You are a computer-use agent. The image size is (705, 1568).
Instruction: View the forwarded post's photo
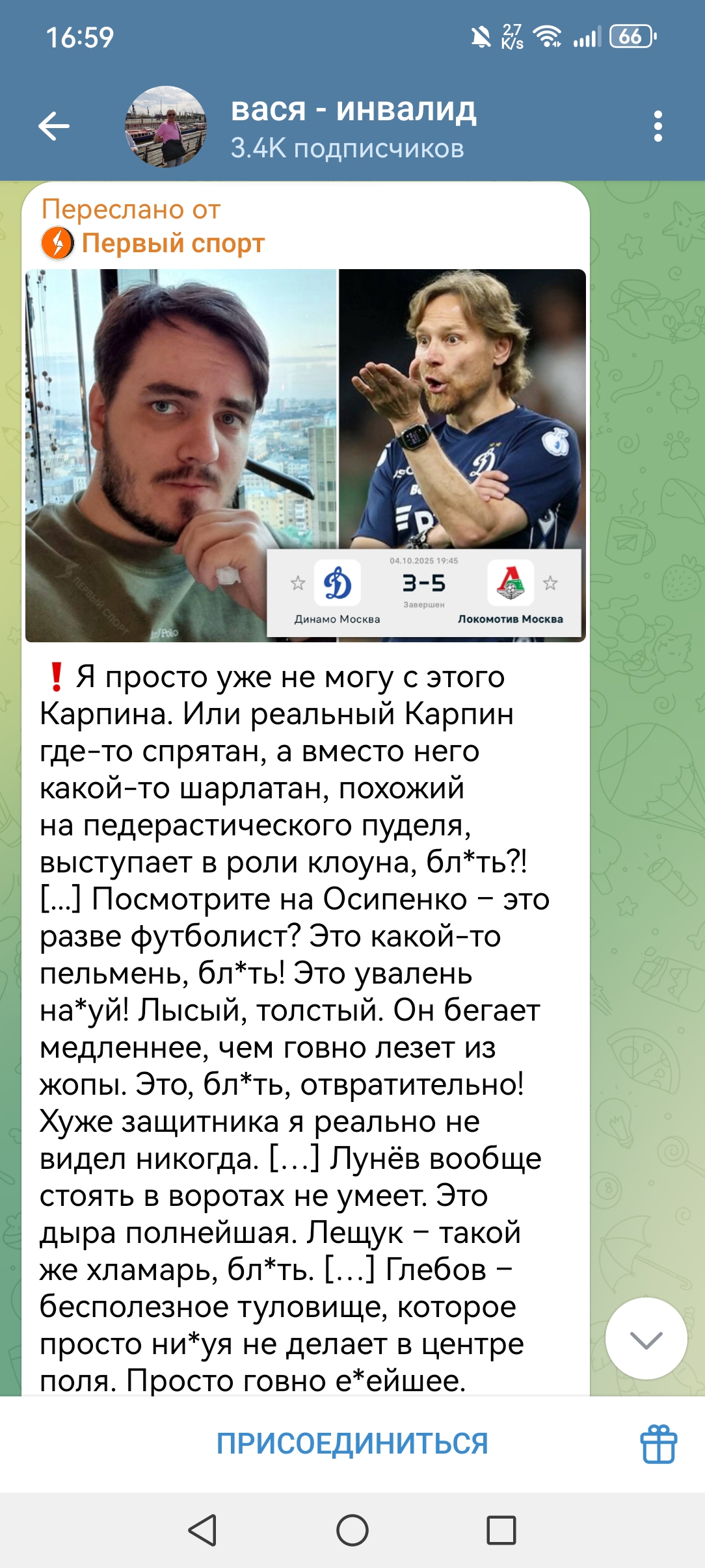pos(306,456)
